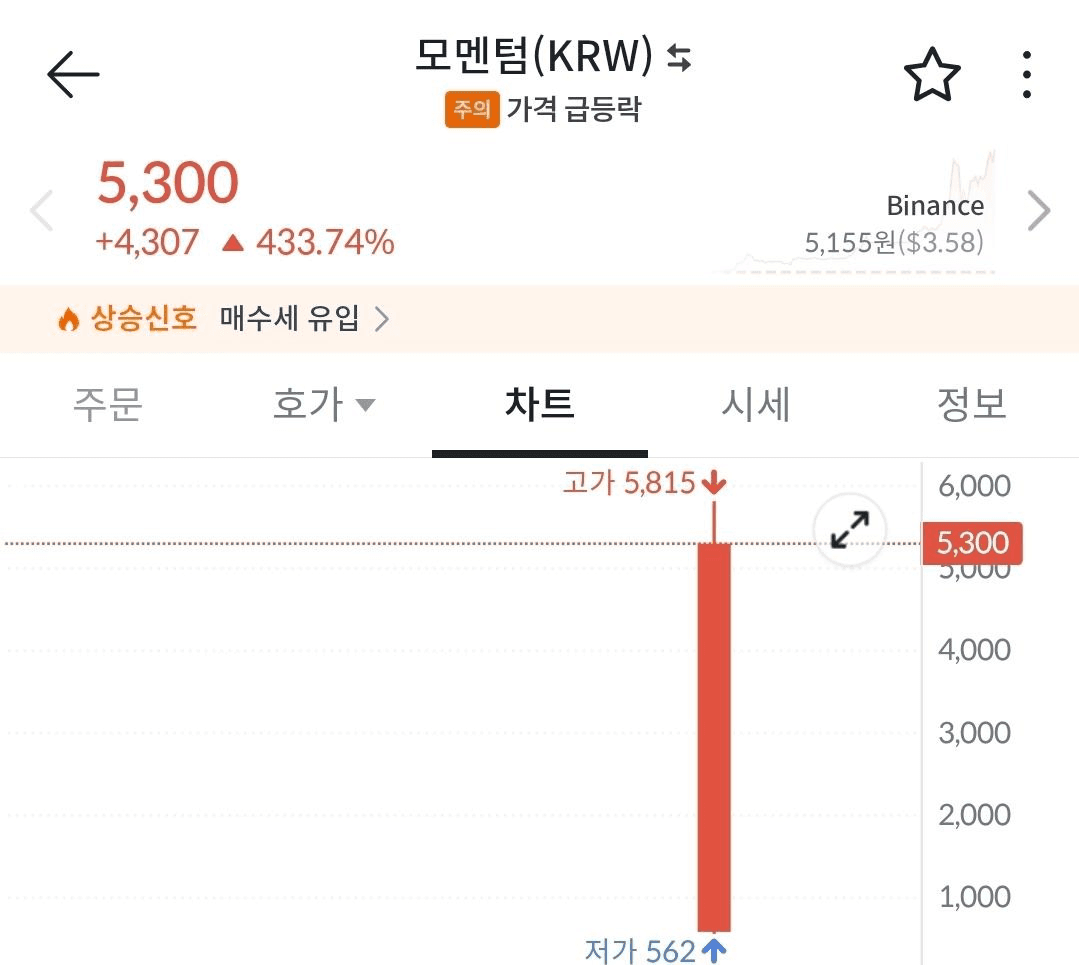Image resolution: width=1079 pixels, height=965 pixels.
Task: Open the 정보 tab
Action: 971,405
